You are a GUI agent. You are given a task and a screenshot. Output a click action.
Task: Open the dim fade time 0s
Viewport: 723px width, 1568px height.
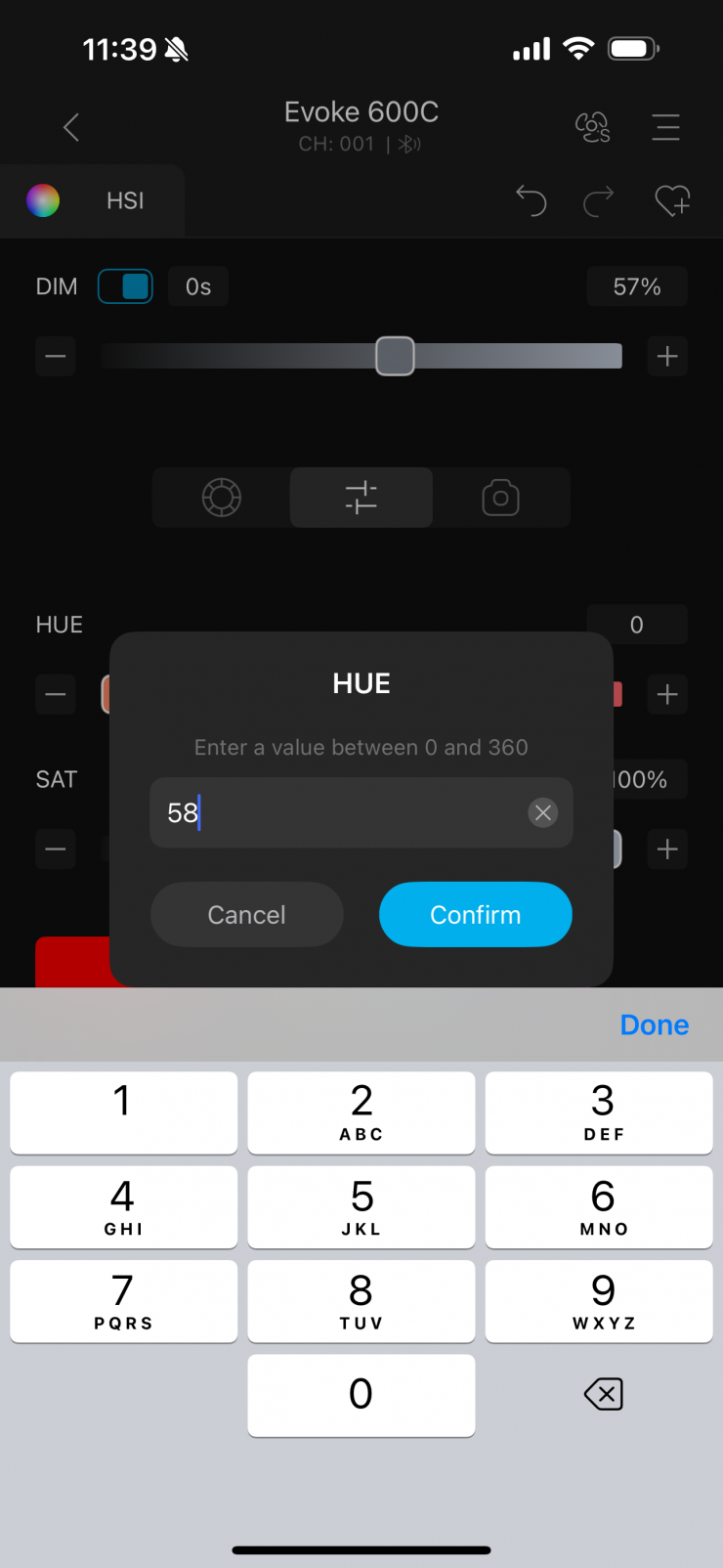[198, 286]
